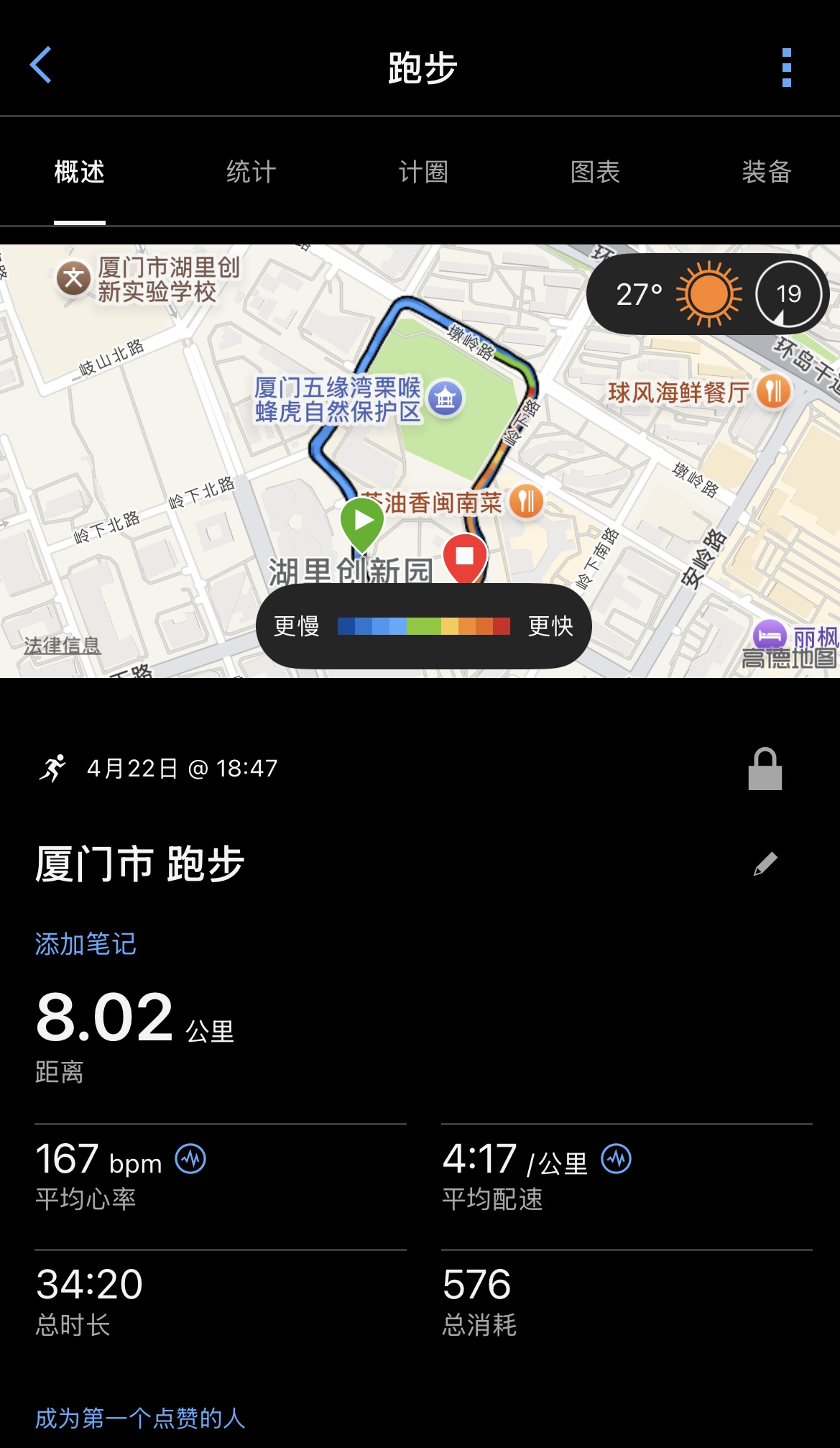Switch to the 图表 tab
This screenshot has height=1448, width=840.
pyautogui.click(x=595, y=173)
